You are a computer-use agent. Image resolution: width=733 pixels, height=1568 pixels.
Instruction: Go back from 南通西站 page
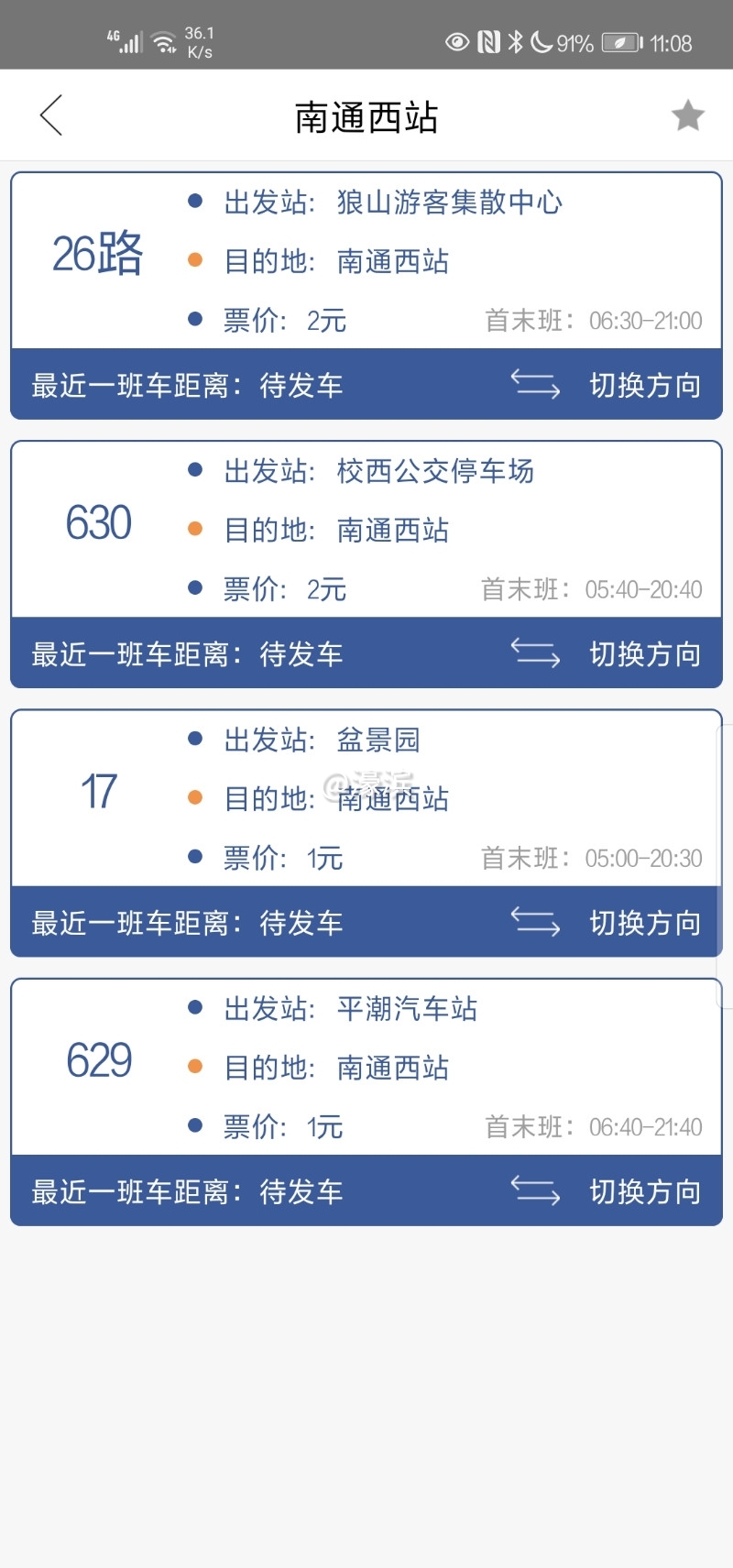click(x=51, y=115)
